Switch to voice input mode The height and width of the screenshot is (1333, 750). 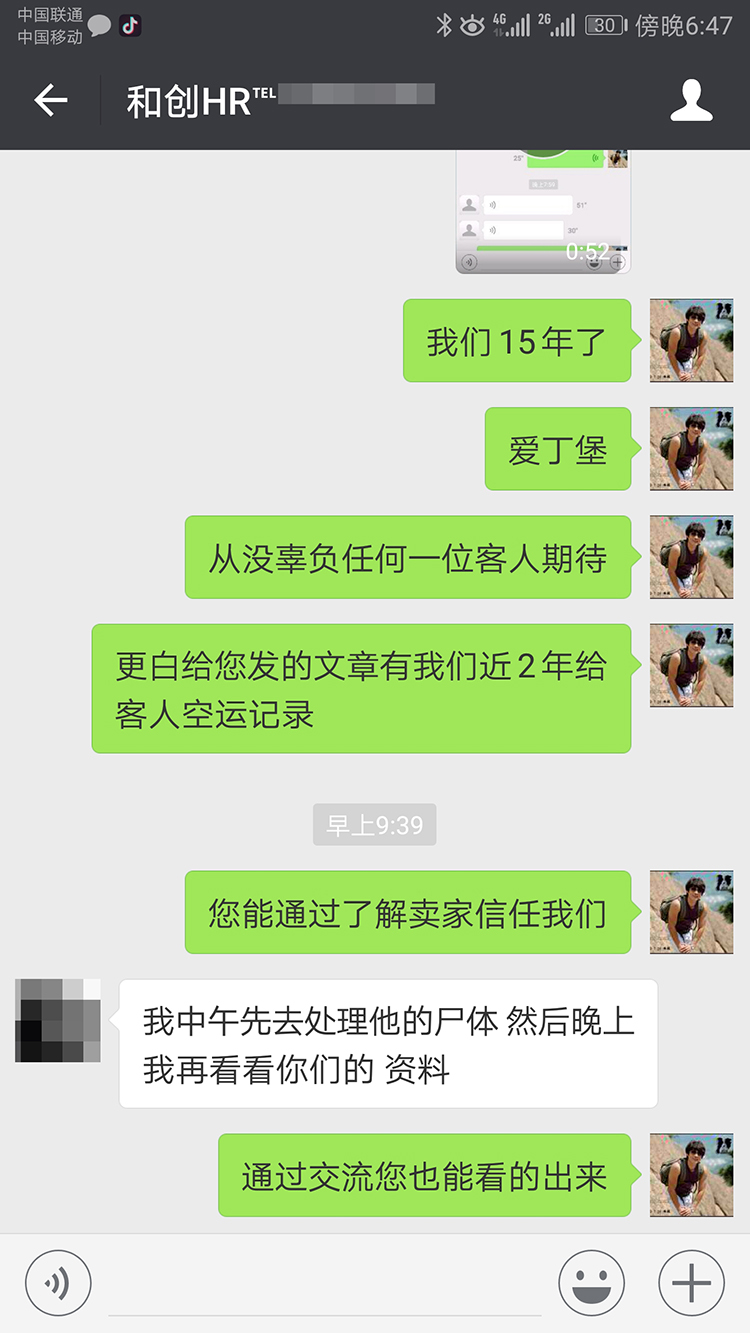58,1283
